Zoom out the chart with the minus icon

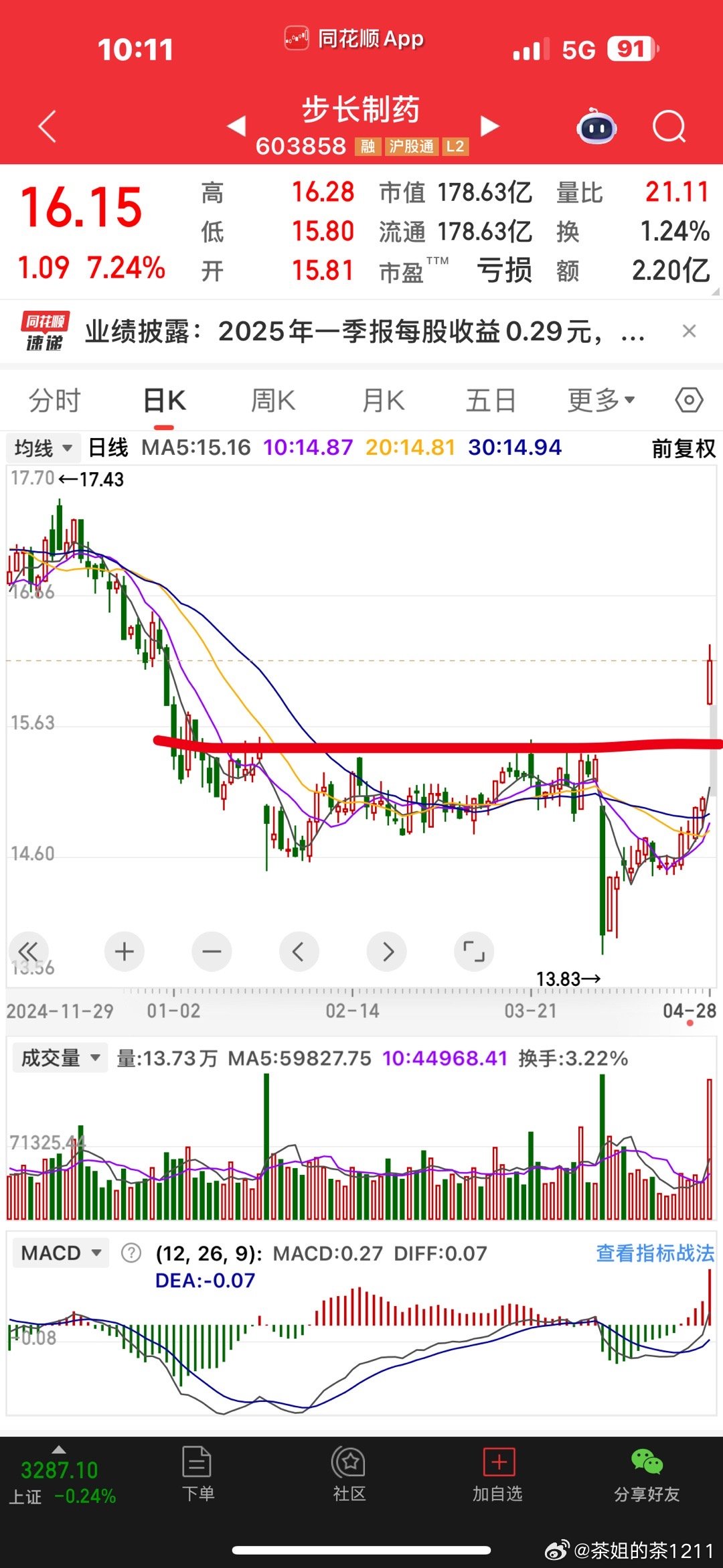pyautogui.click(x=212, y=951)
